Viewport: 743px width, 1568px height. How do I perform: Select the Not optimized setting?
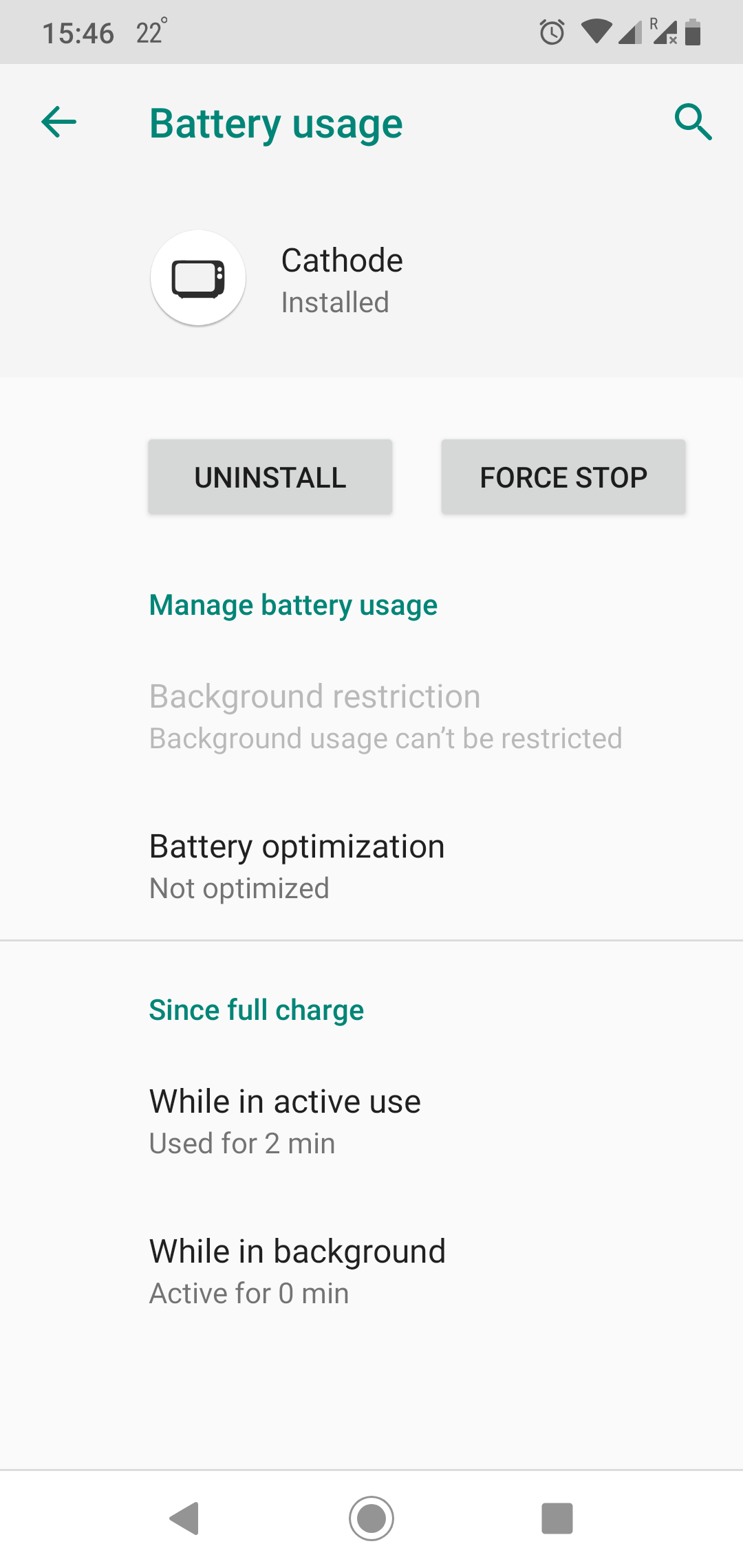point(239,888)
